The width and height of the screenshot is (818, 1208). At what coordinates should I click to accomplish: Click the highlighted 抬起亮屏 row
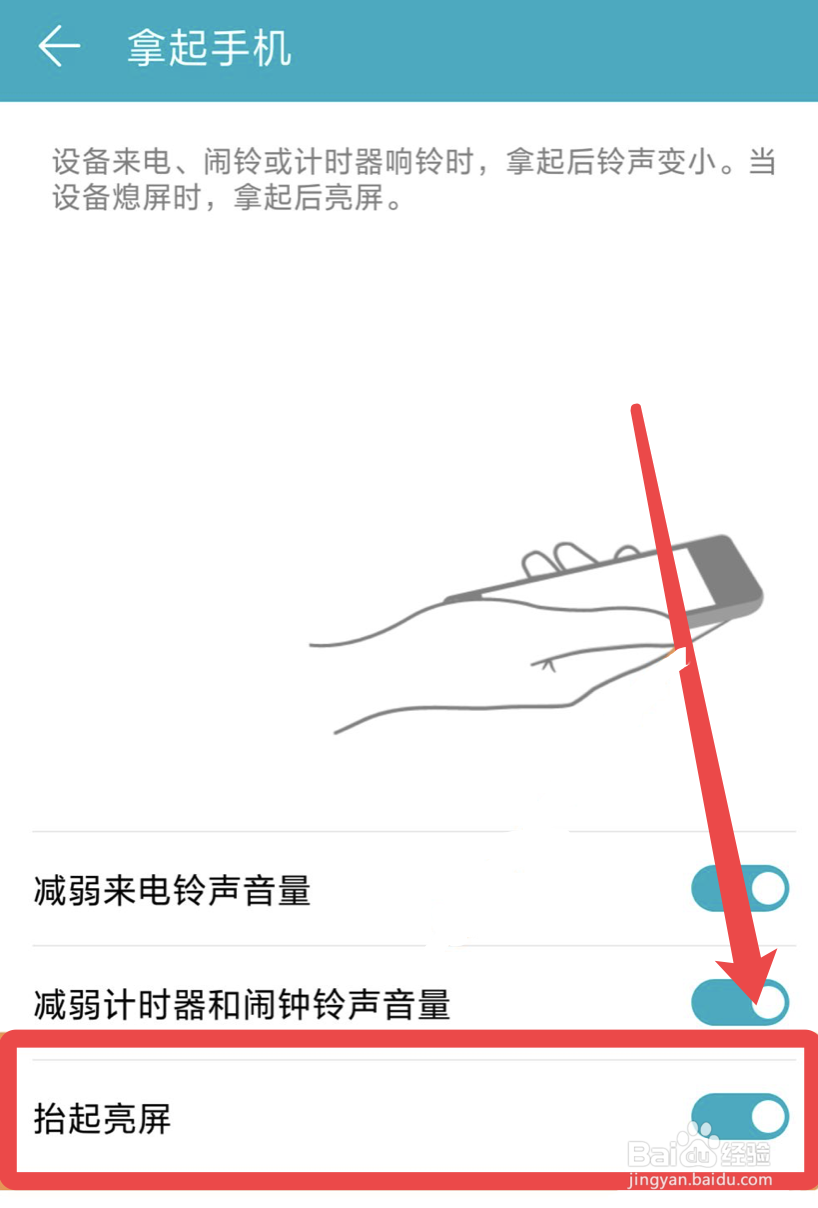(400, 1118)
